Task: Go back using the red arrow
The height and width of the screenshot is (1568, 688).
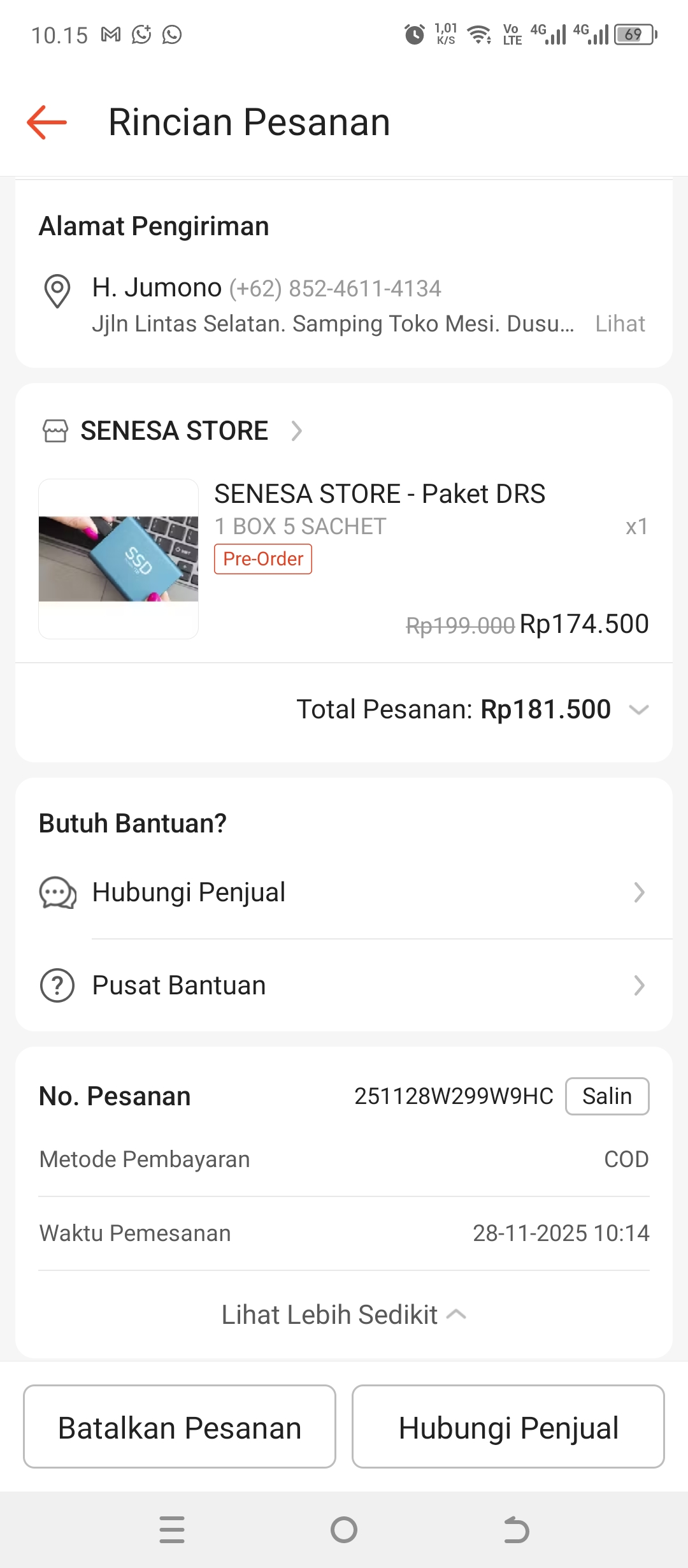Action: [x=47, y=122]
